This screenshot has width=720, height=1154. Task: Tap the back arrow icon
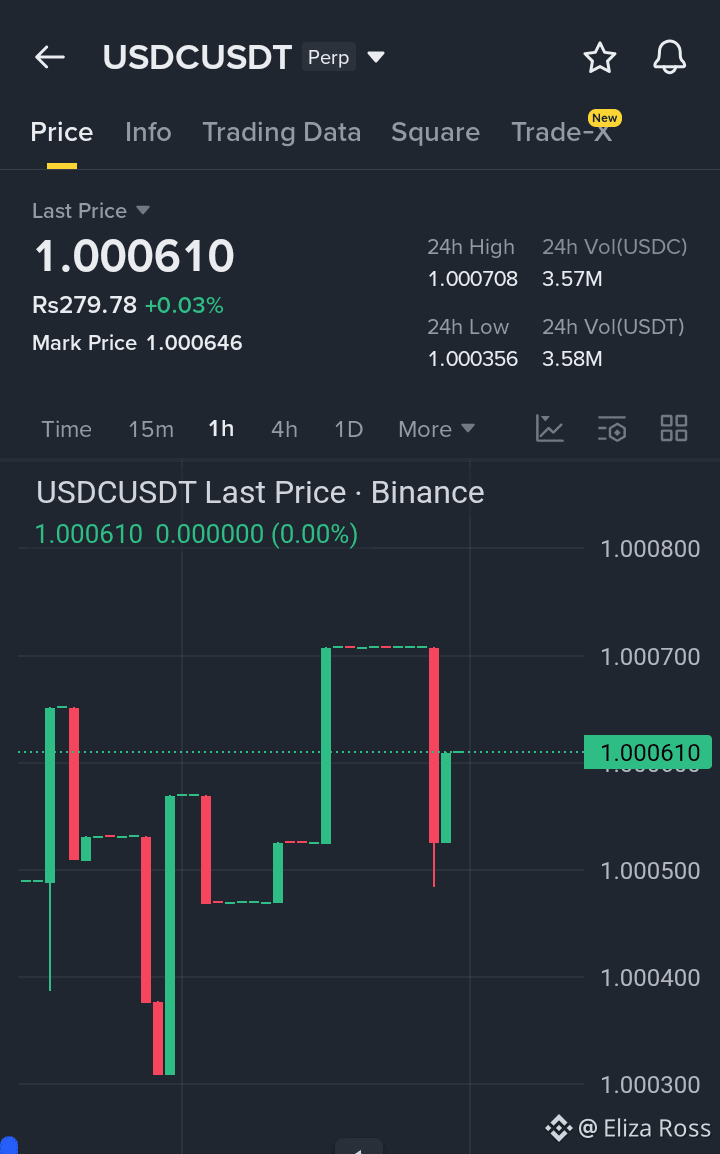[49, 57]
